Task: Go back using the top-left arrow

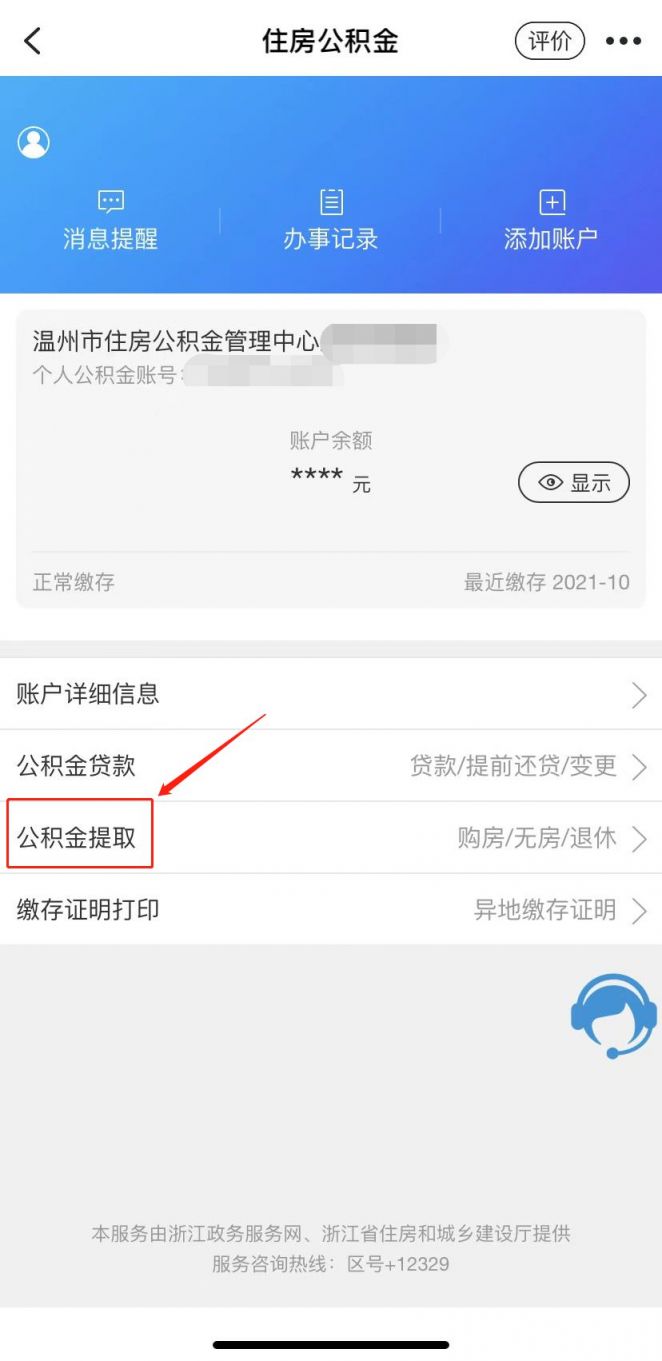Action: tap(33, 41)
